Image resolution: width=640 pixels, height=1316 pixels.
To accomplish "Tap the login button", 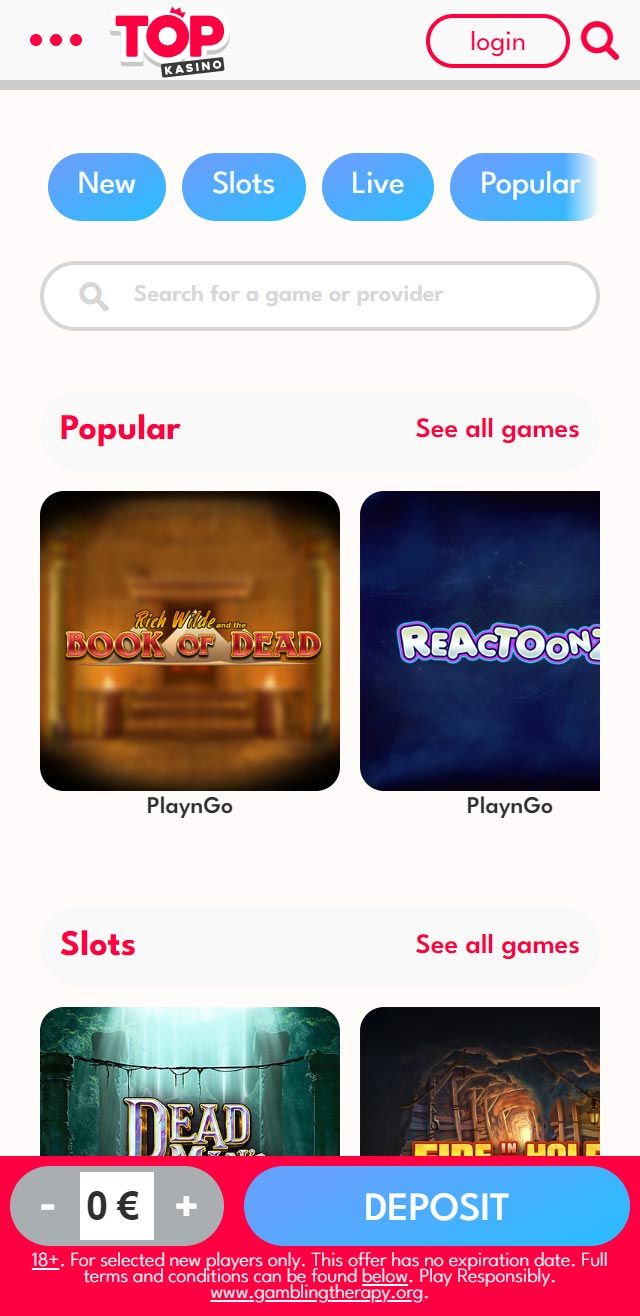I will coord(497,41).
